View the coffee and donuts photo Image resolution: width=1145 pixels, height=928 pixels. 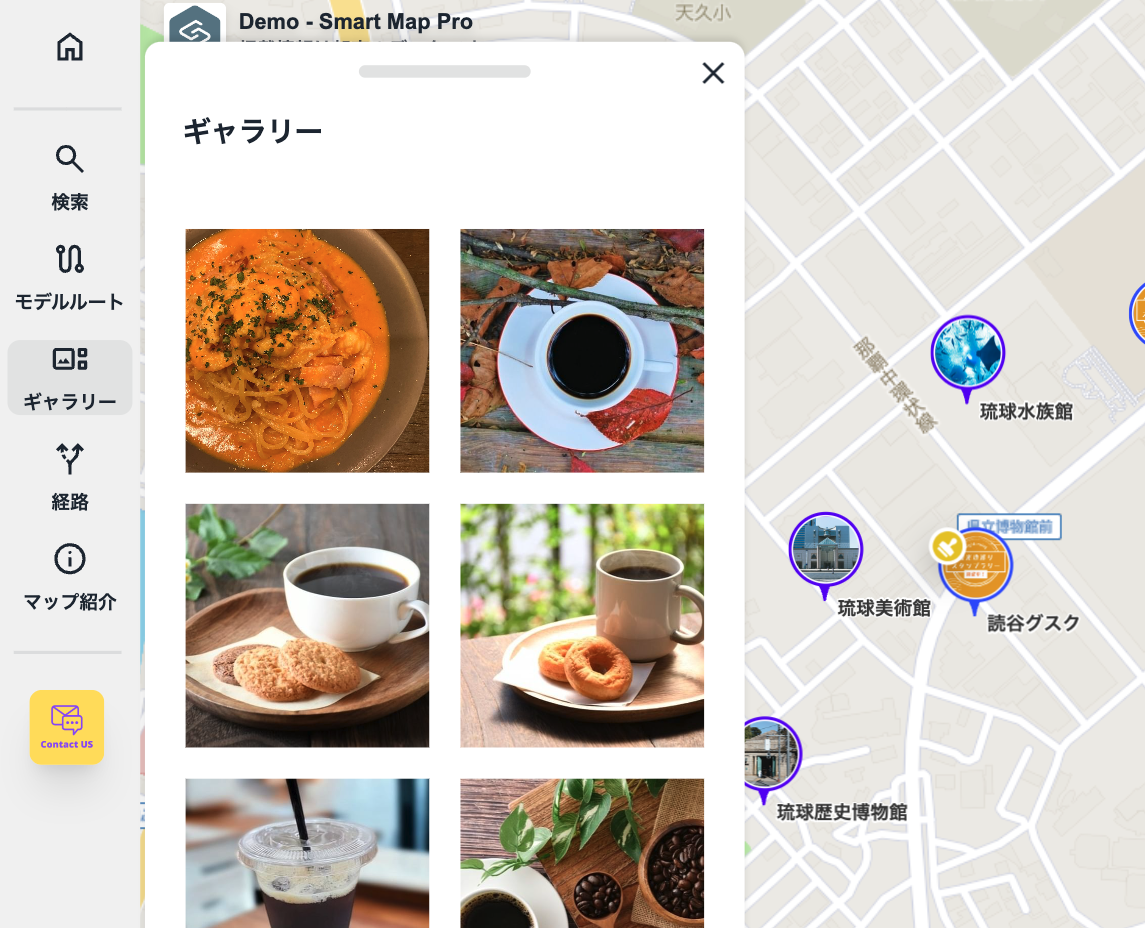click(x=582, y=625)
